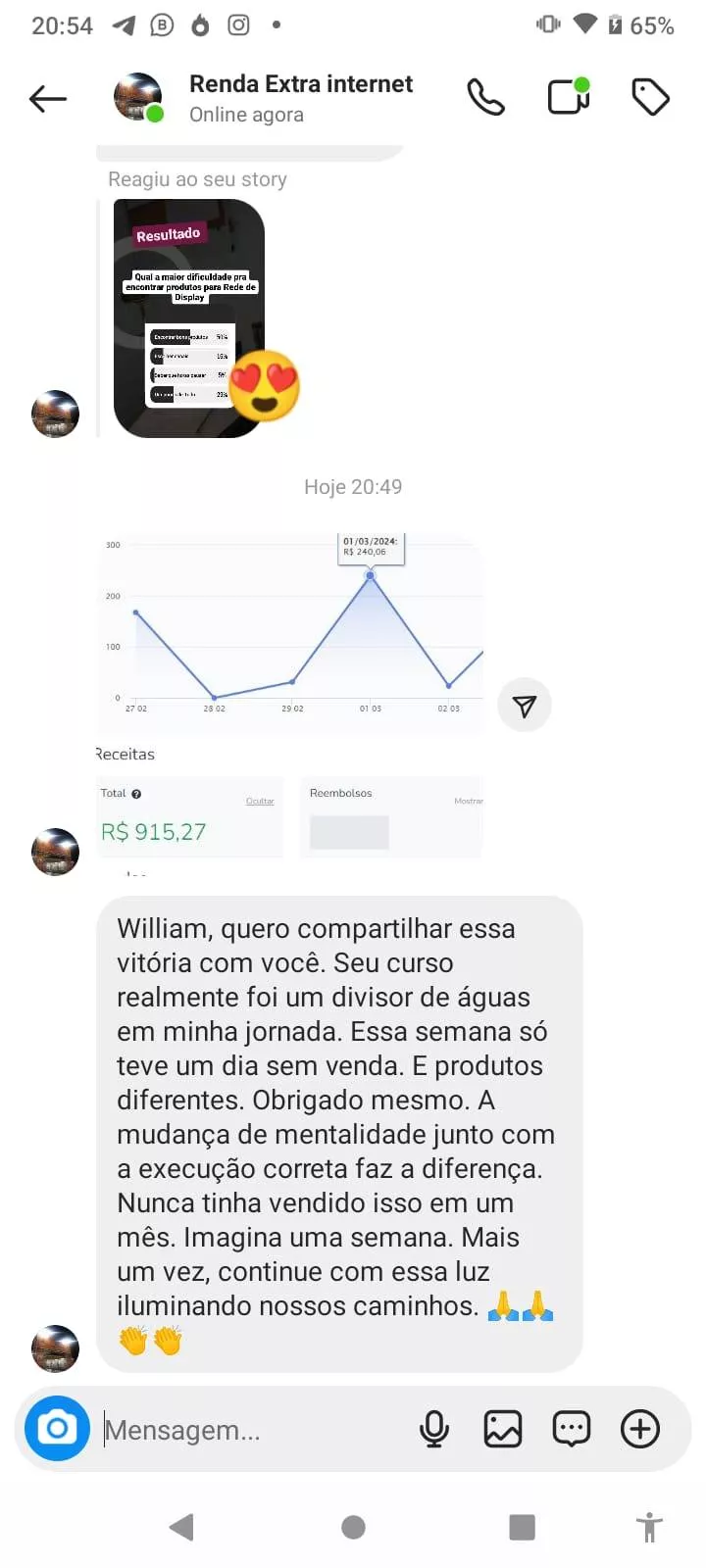Image resolution: width=706 pixels, height=1568 pixels.
Task: Open the camera from message bar
Action: (57, 1428)
